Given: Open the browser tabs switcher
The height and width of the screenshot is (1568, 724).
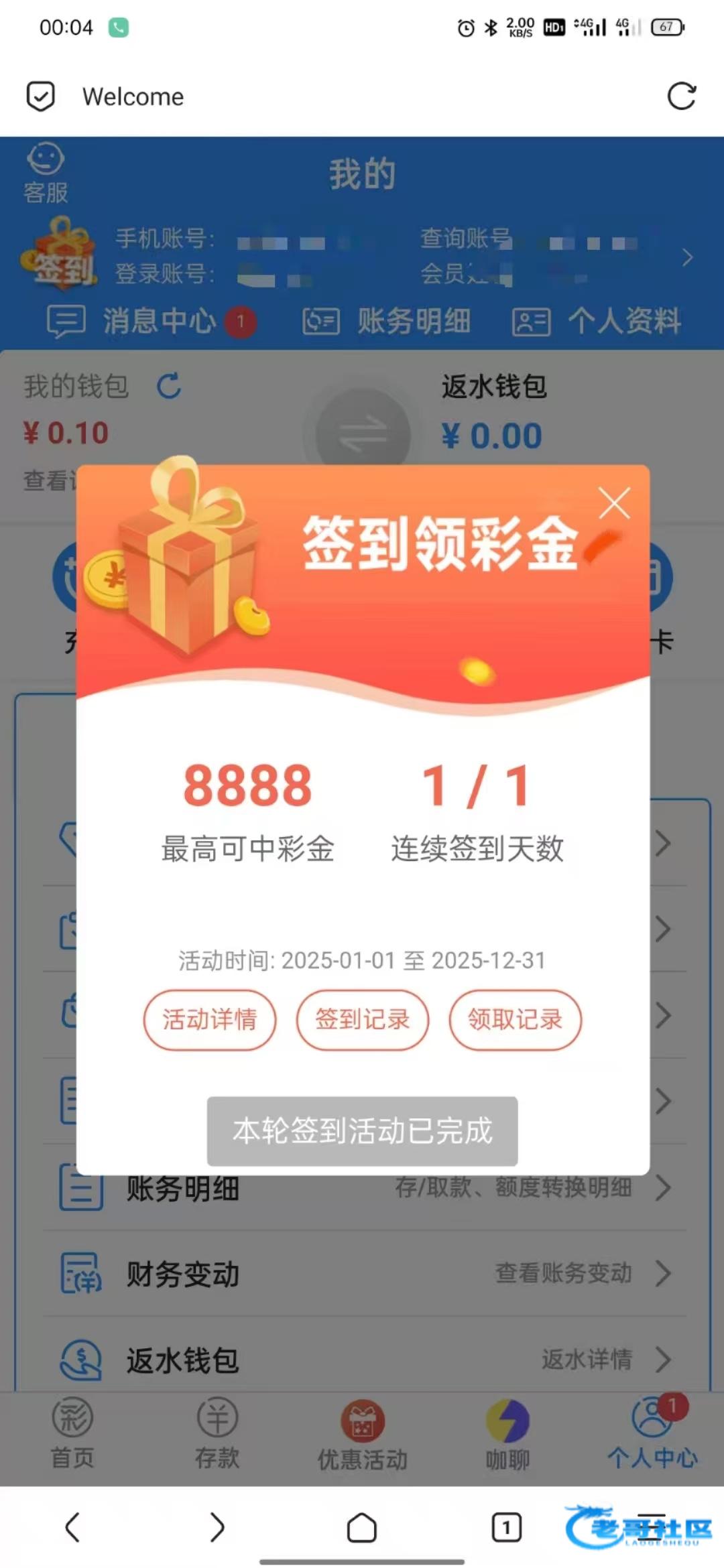Looking at the screenshot, I should tap(506, 1528).
